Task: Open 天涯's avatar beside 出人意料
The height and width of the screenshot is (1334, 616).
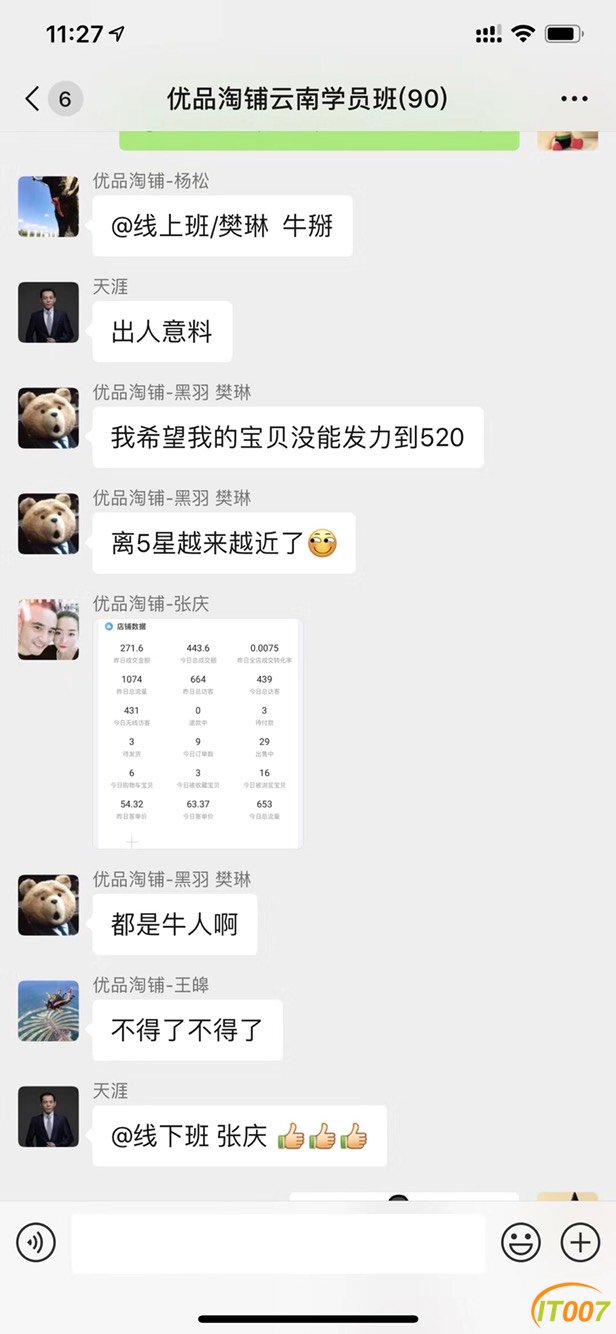Action: pyautogui.click(x=48, y=313)
